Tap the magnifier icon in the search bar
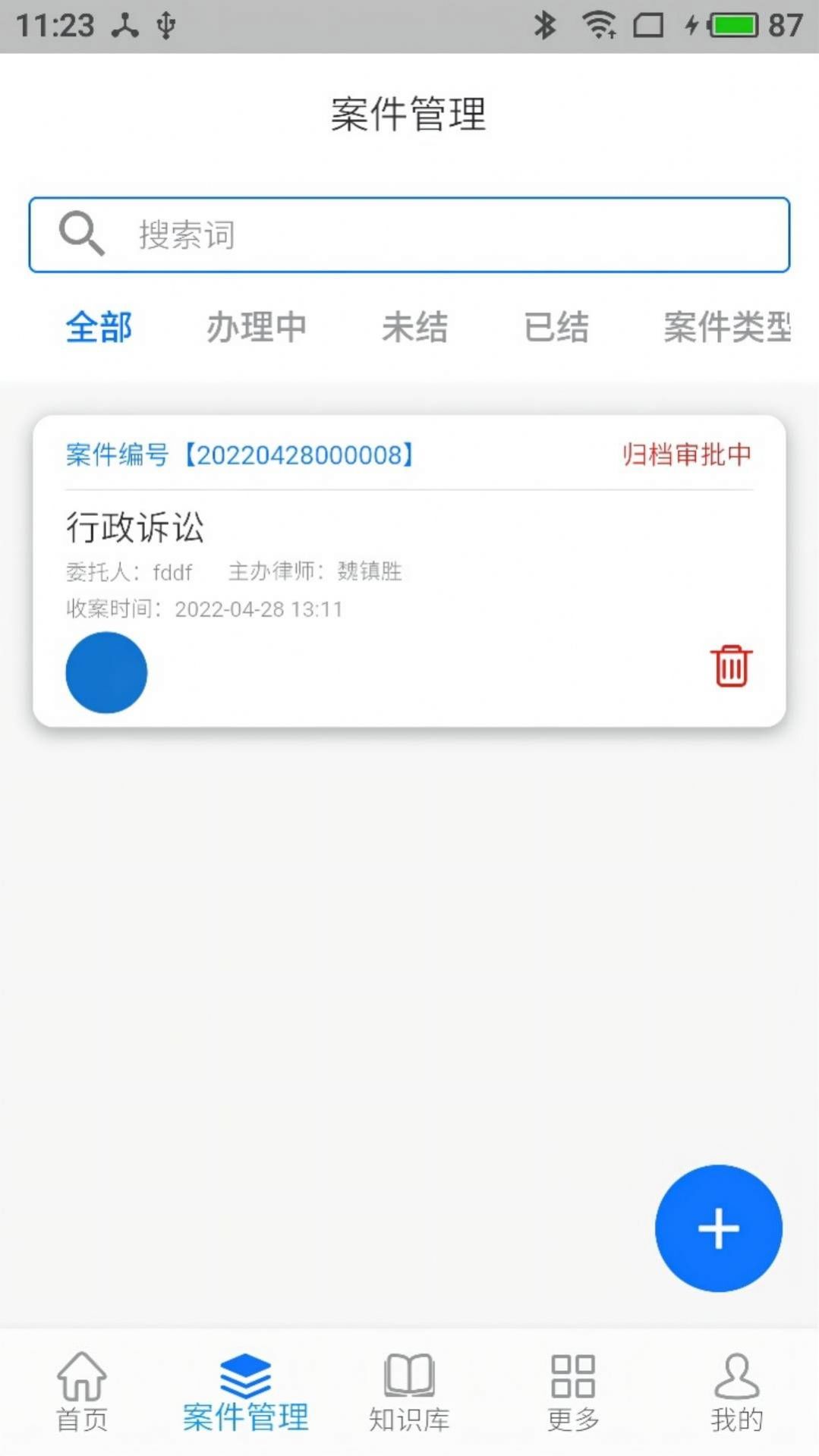The height and width of the screenshot is (1456, 819). tap(80, 234)
